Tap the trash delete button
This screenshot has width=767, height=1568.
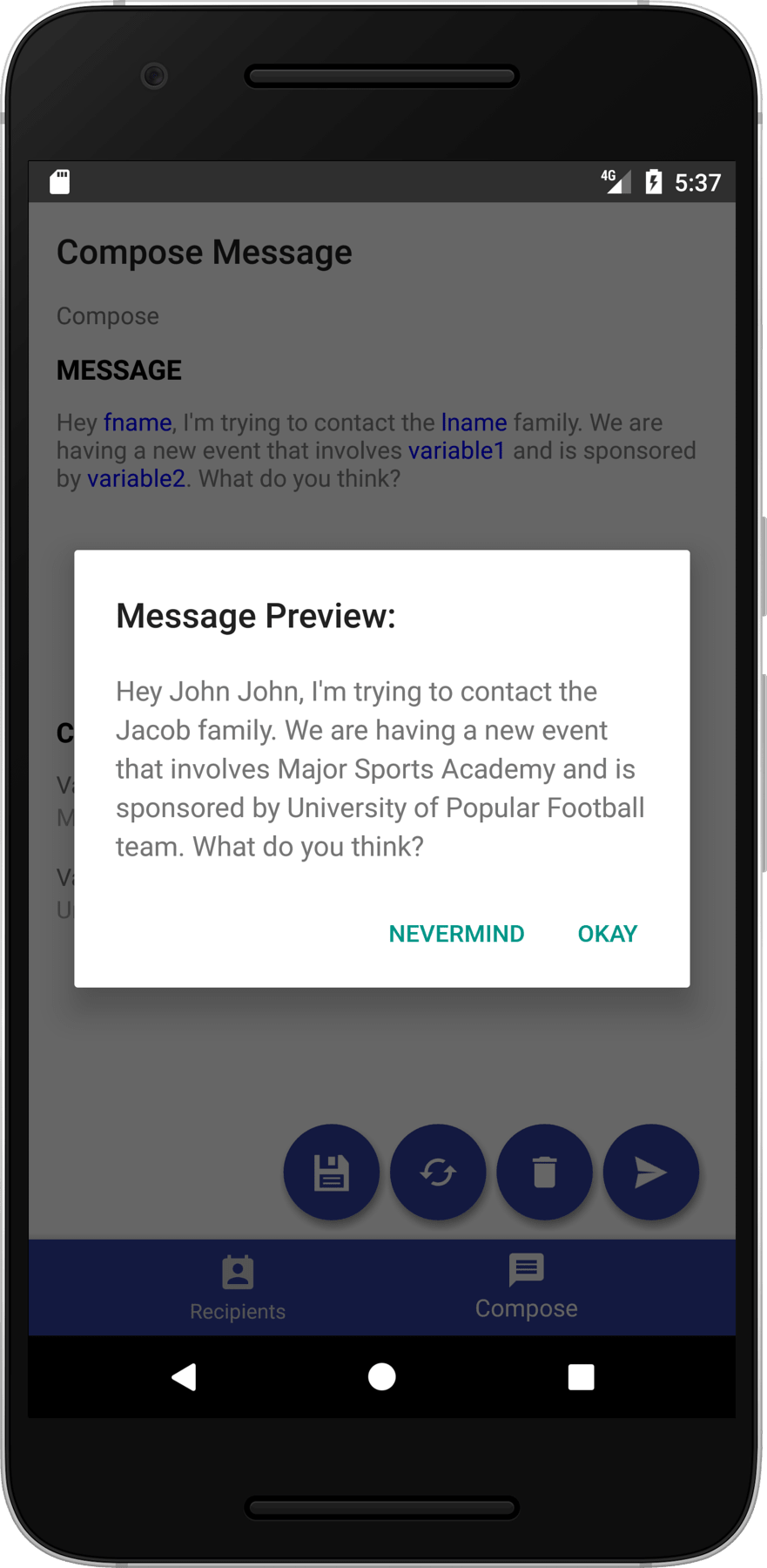[544, 1173]
